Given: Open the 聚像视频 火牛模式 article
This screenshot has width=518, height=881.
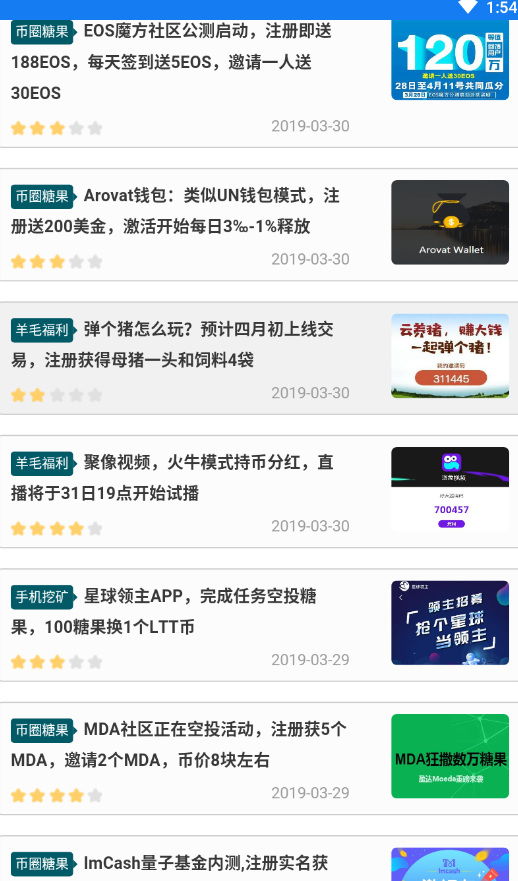Looking at the screenshot, I should click(259, 492).
